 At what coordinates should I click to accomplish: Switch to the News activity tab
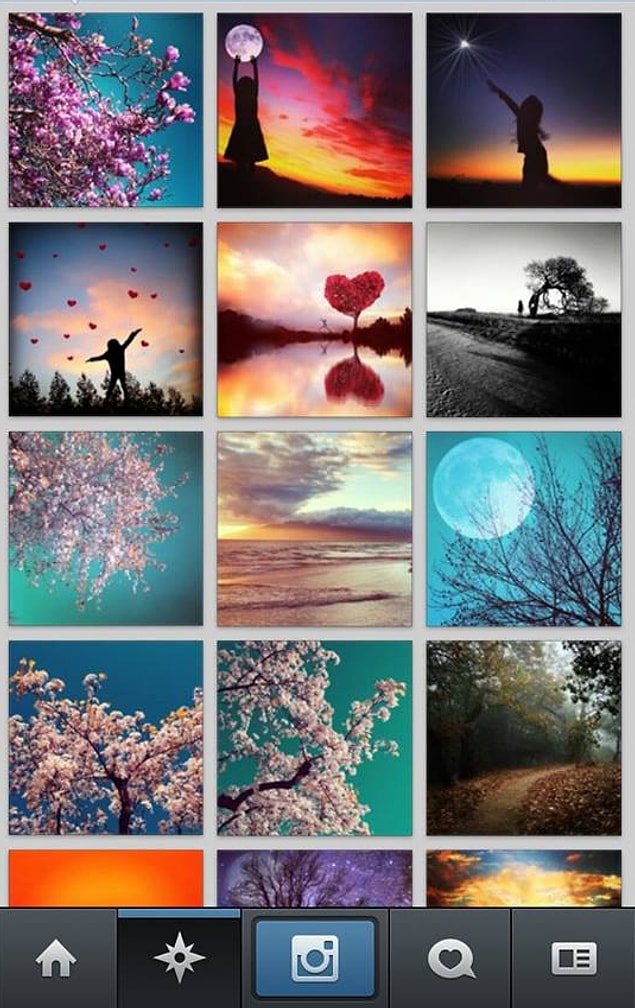tap(451, 959)
